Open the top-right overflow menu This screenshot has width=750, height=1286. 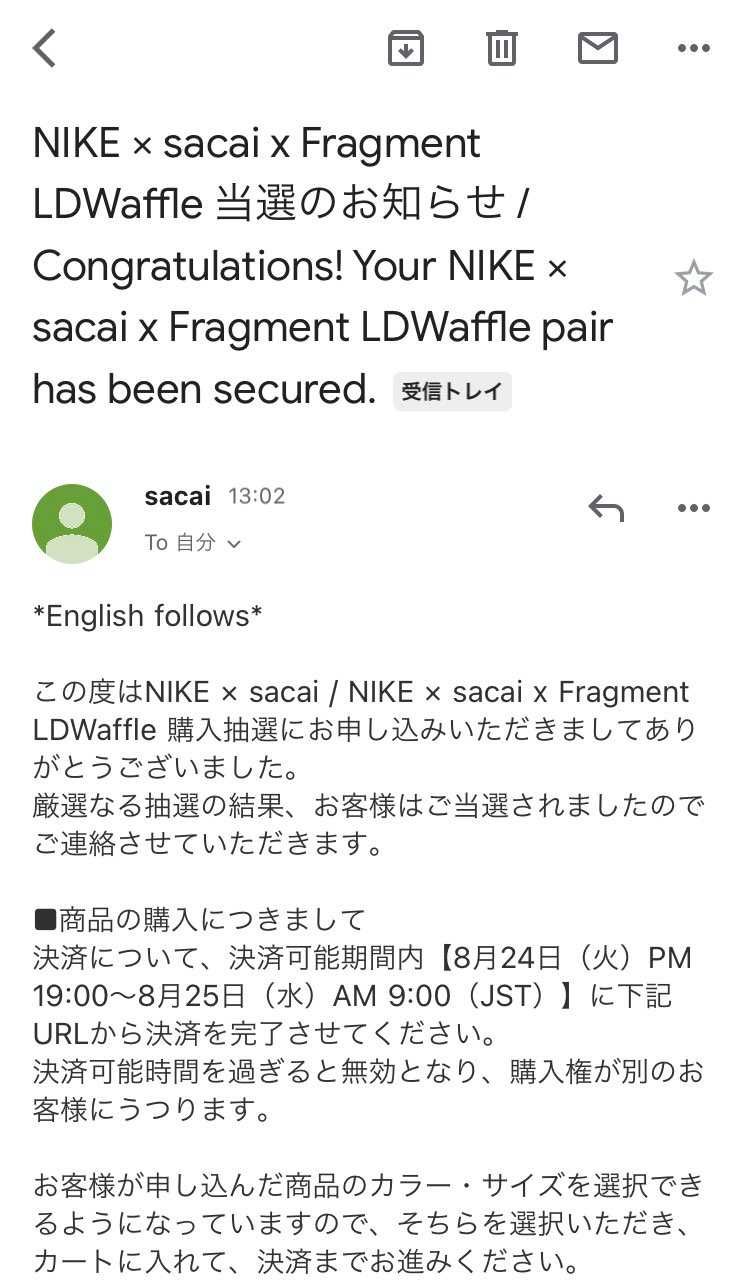(693, 47)
